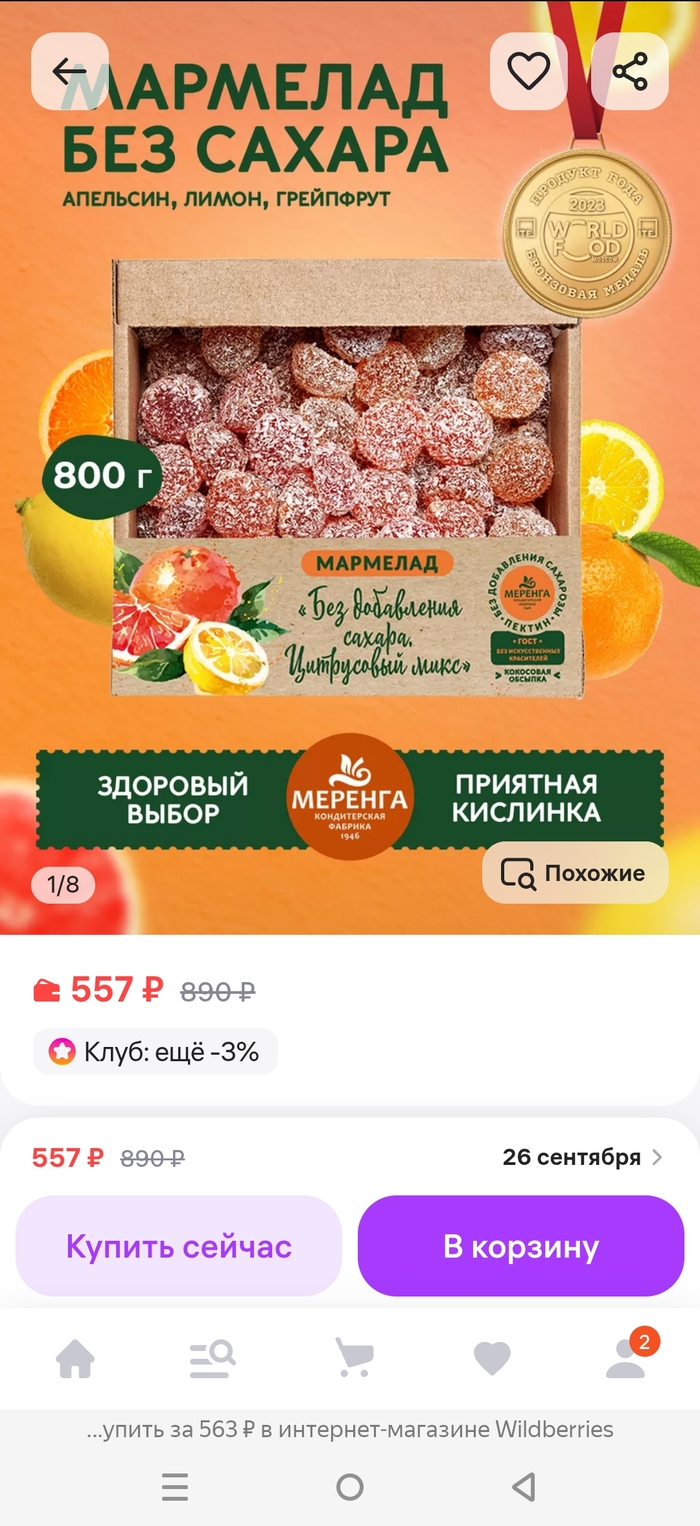Add item with В корзину button
Screen dimensions: 700x1526
pos(521,1246)
